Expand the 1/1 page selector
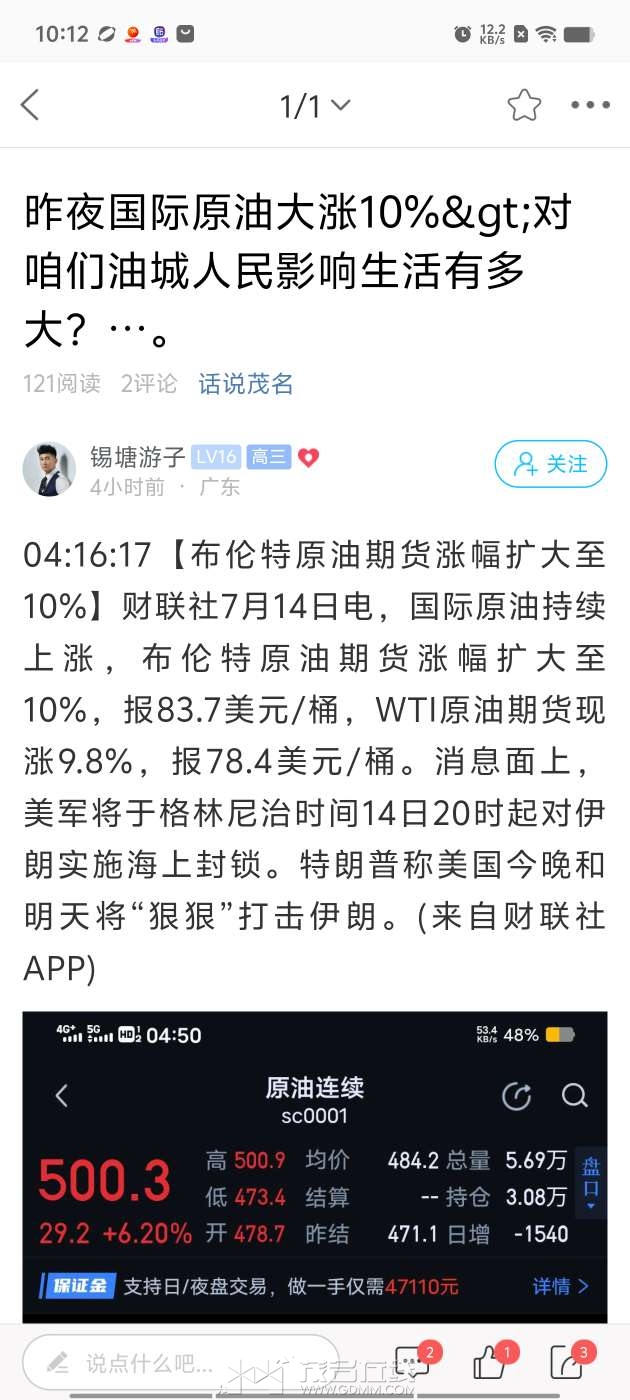This screenshot has width=630, height=1400. pos(315,105)
